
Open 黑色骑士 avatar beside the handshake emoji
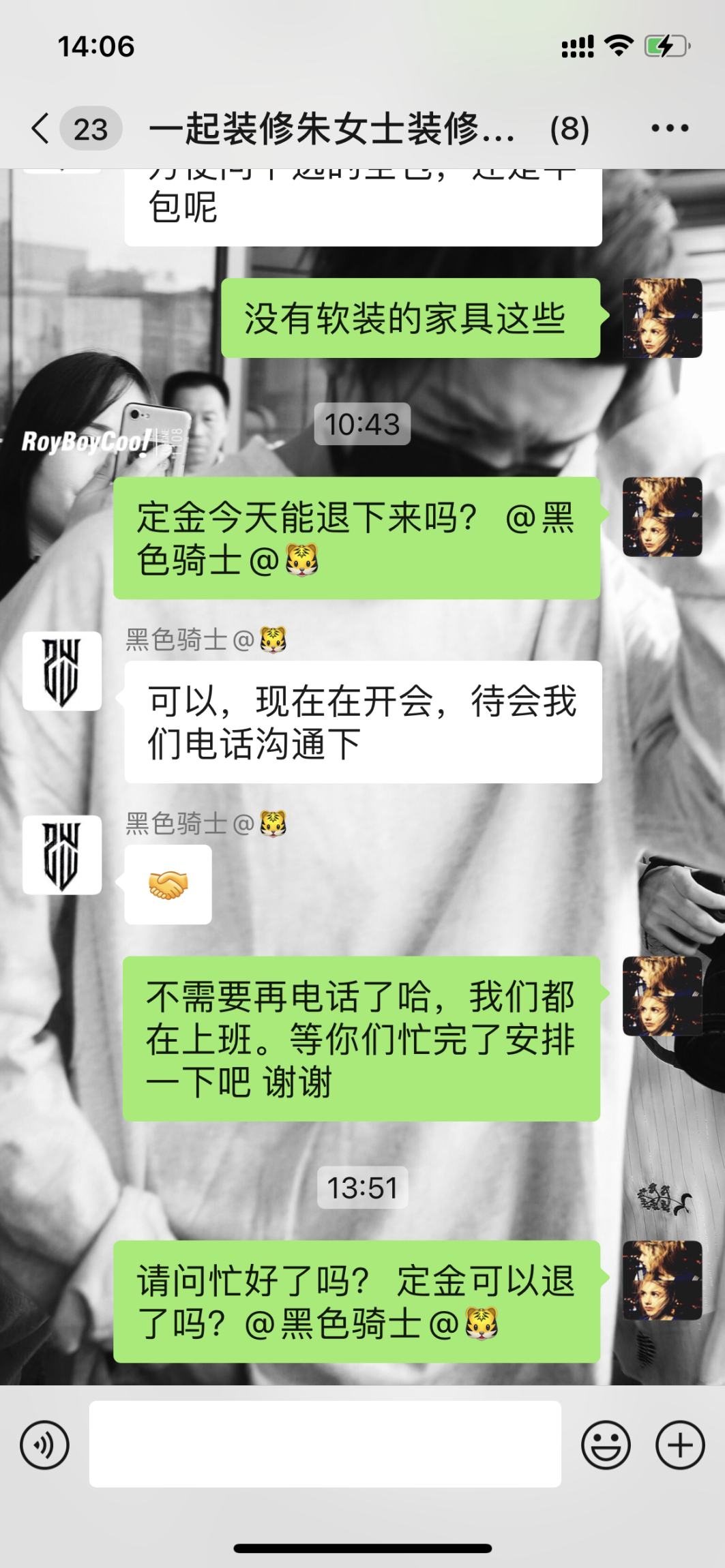tap(62, 854)
